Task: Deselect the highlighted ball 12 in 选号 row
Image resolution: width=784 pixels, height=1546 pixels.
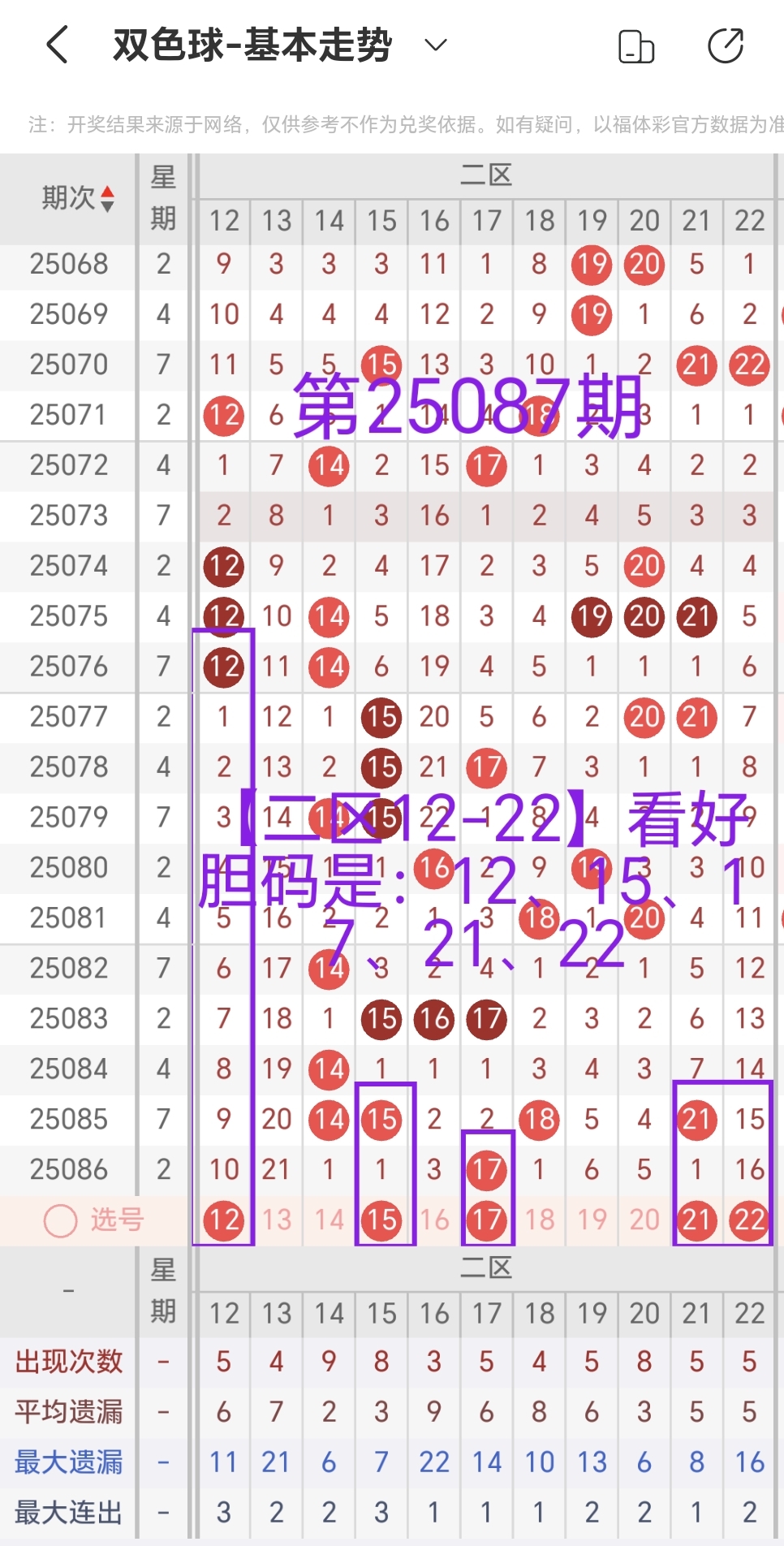Action: coord(223,1220)
